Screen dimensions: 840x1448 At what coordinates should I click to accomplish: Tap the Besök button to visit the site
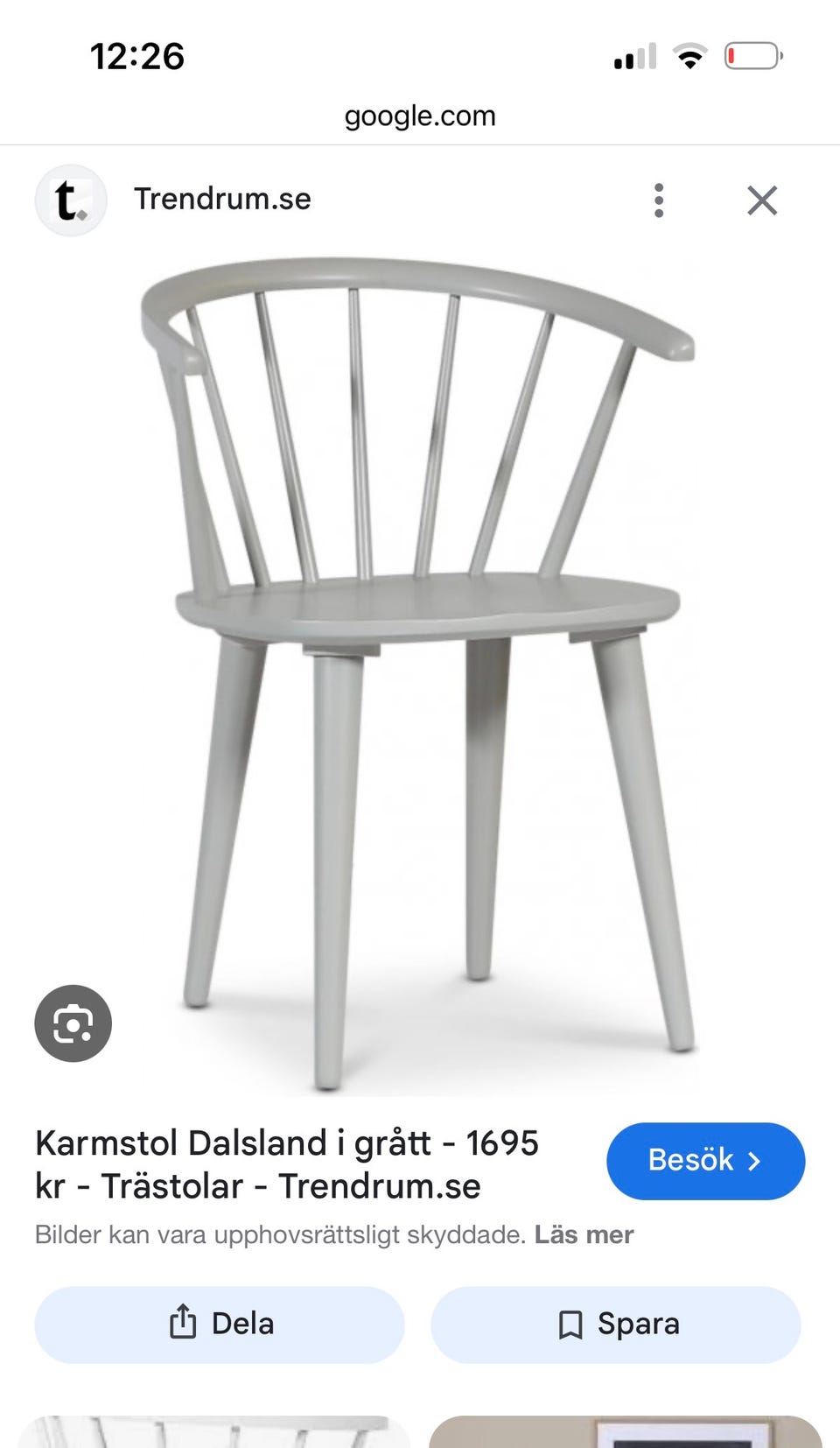(705, 1161)
